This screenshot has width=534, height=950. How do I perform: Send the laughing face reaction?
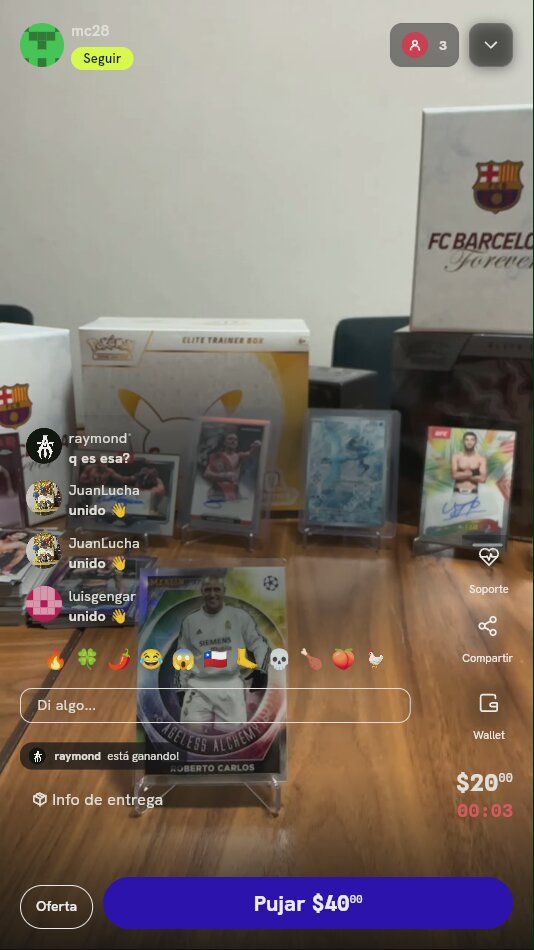click(151, 659)
